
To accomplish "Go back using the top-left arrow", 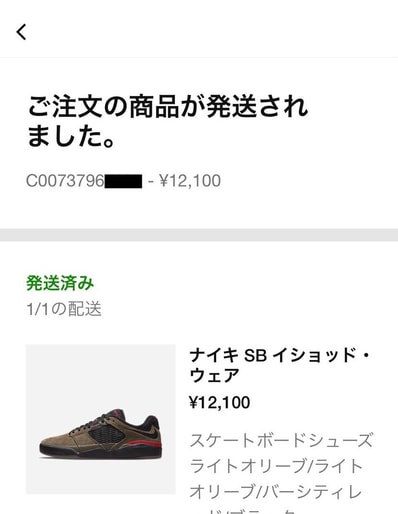I will pos(21,32).
